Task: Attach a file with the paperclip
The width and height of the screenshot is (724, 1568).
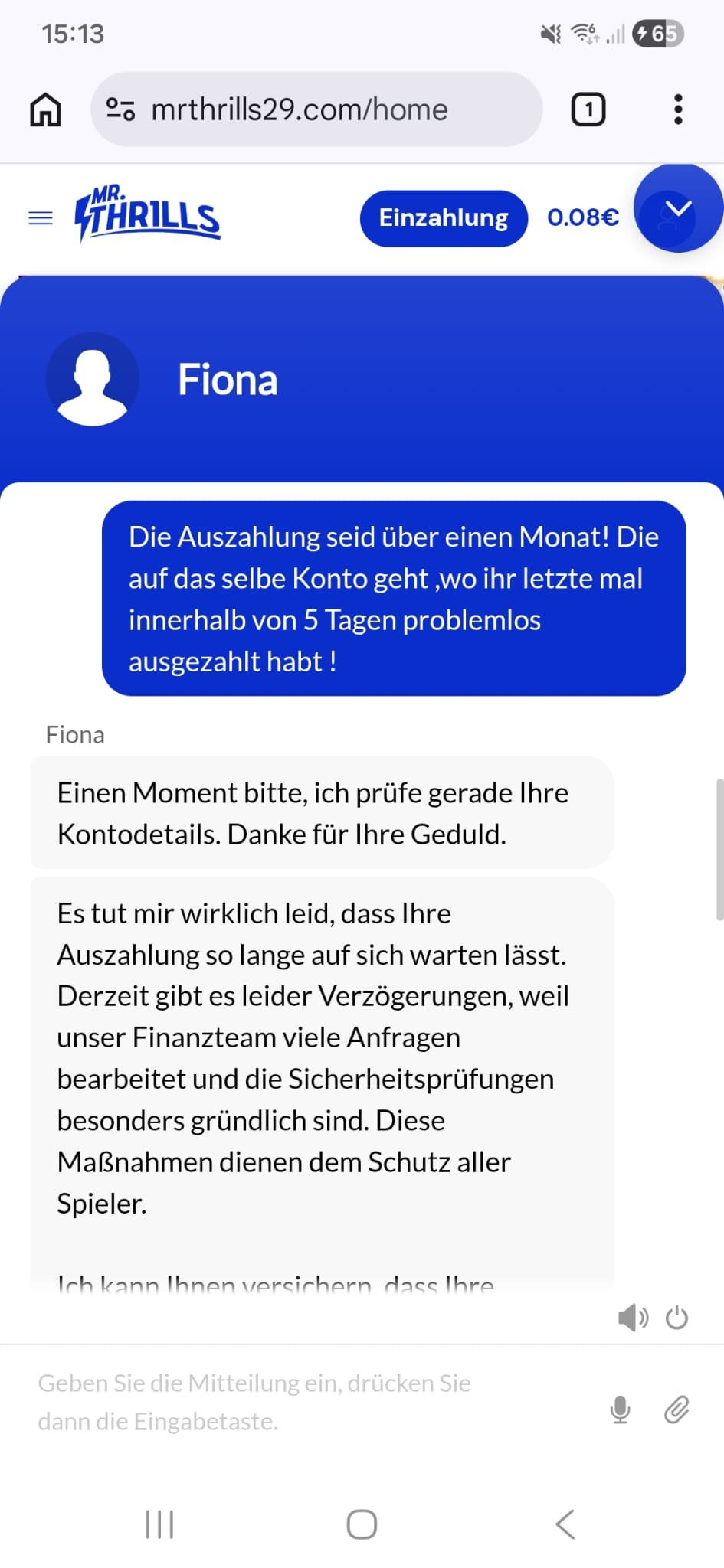Action: 676,1410
